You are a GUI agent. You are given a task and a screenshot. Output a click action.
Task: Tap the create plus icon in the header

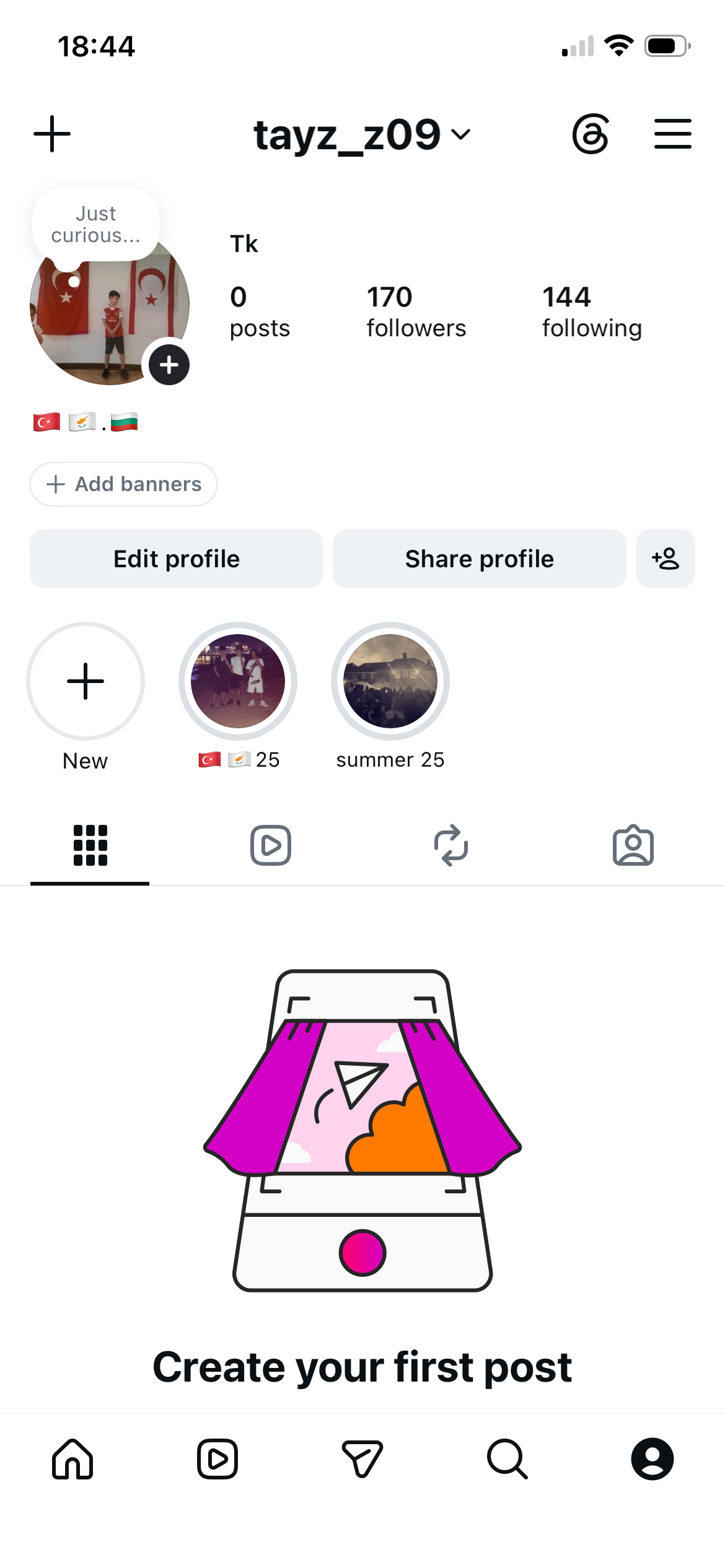[52, 134]
